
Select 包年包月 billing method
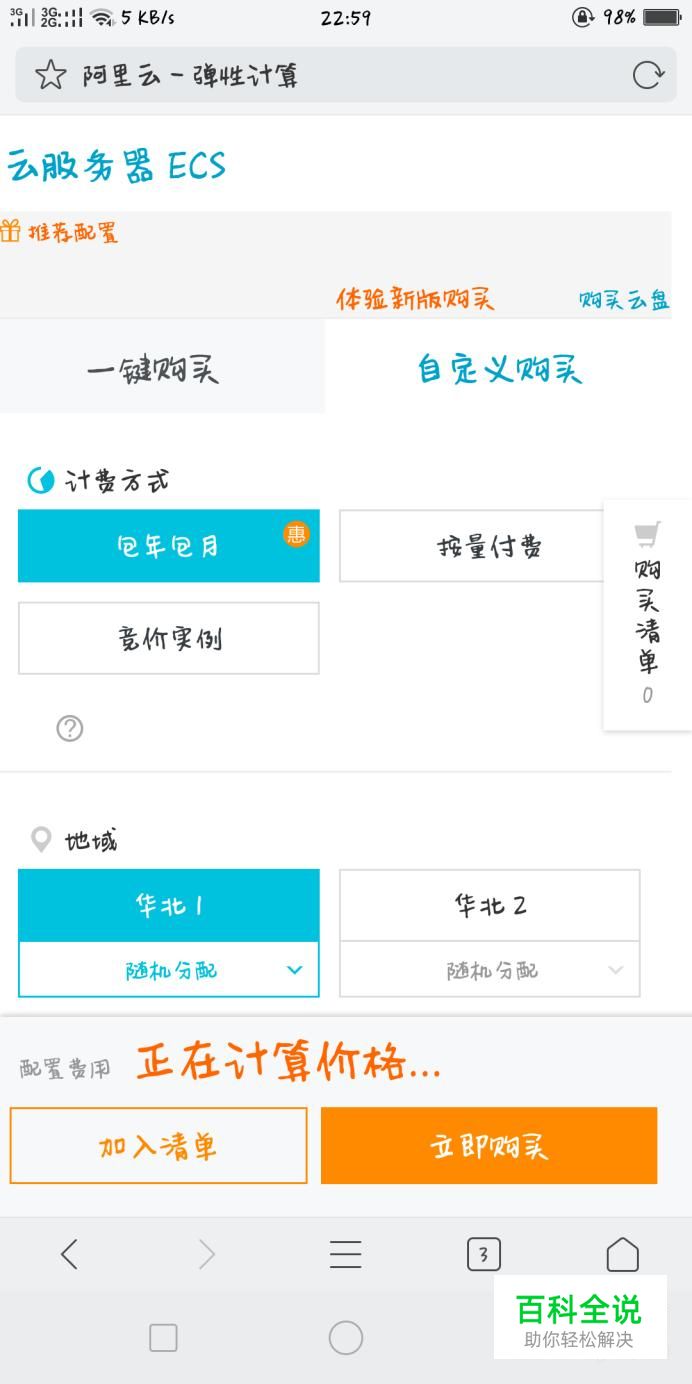click(x=169, y=546)
